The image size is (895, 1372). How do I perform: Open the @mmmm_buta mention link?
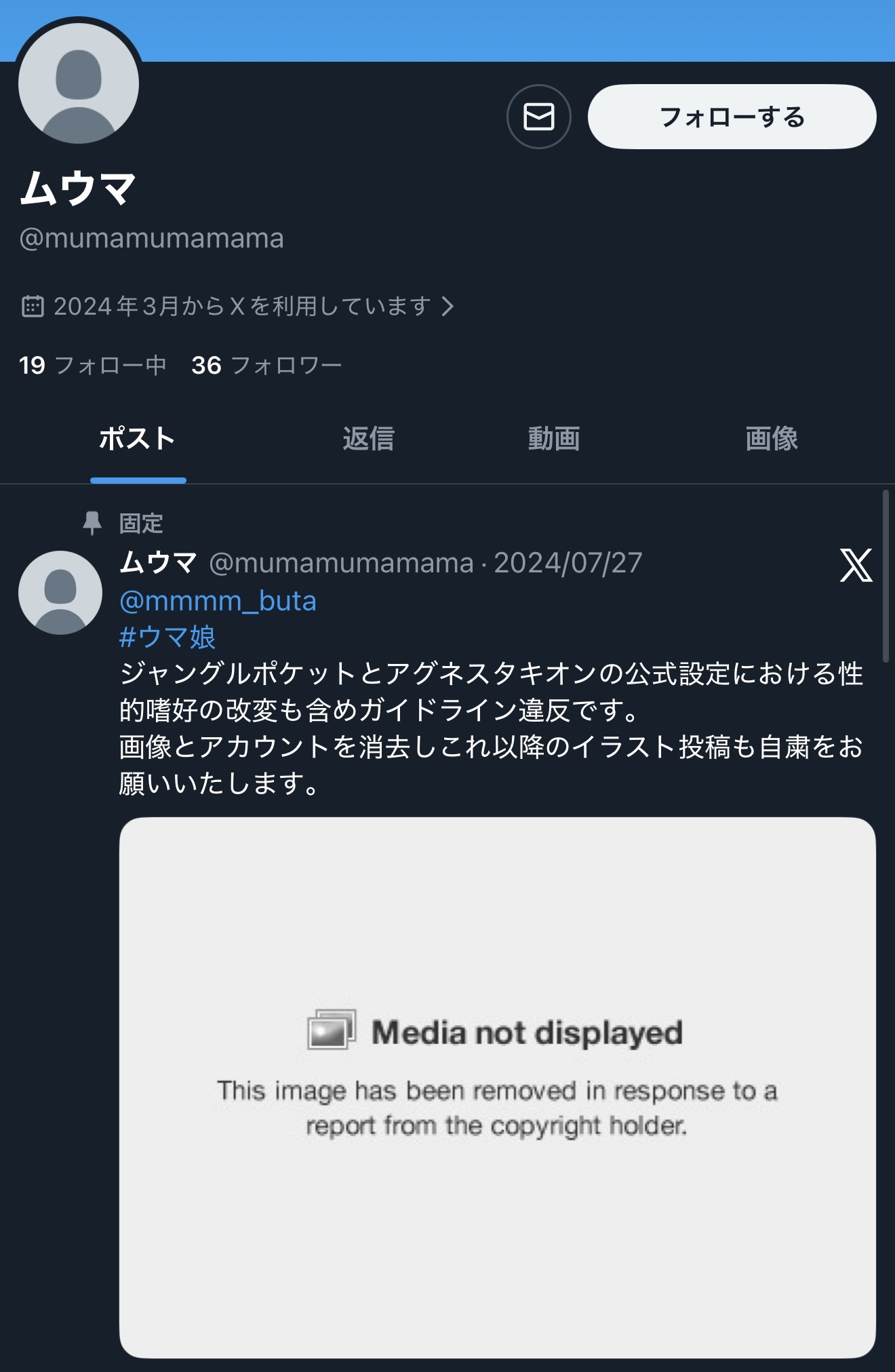(x=218, y=602)
